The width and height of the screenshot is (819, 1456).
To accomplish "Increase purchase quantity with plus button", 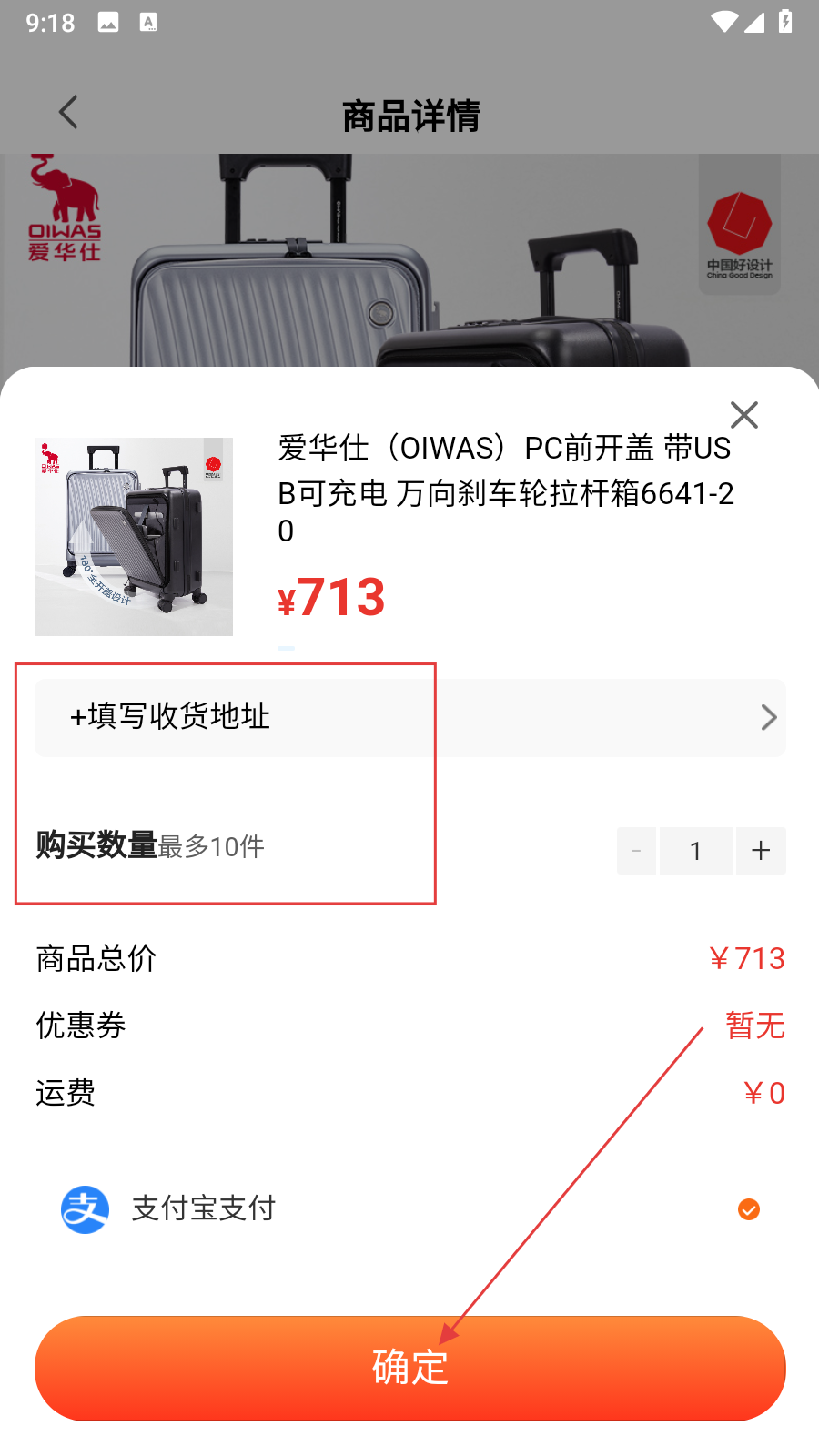I will (761, 851).
